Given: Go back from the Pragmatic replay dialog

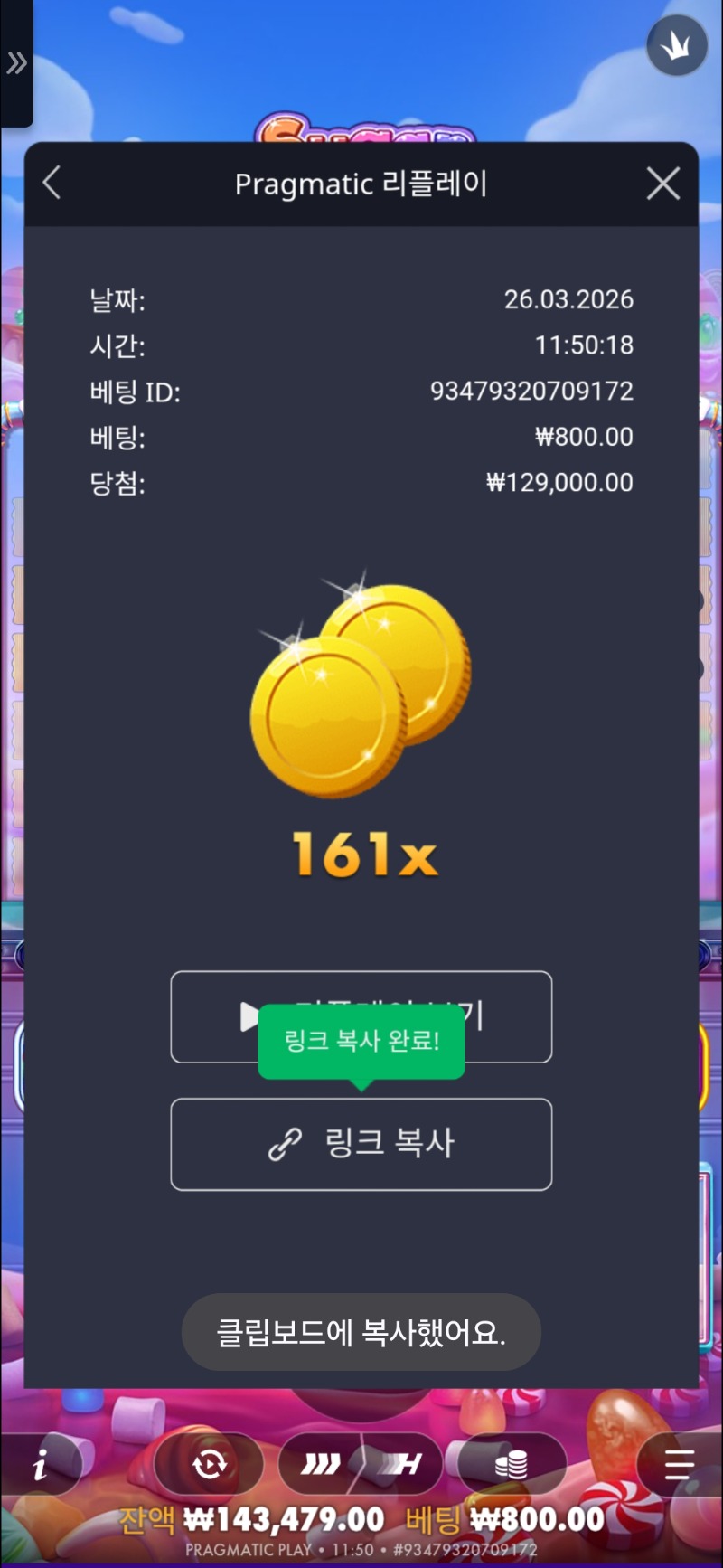Looking at the screenshot, I should pos(52,183).
